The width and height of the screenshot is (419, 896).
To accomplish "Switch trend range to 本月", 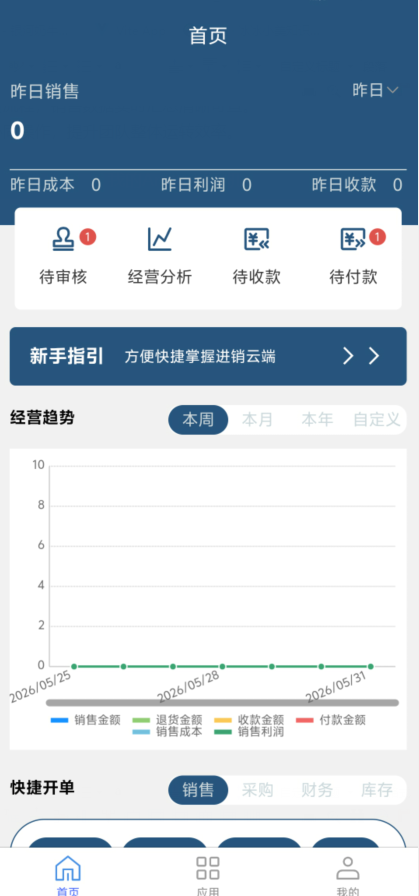I will (257, 420).
